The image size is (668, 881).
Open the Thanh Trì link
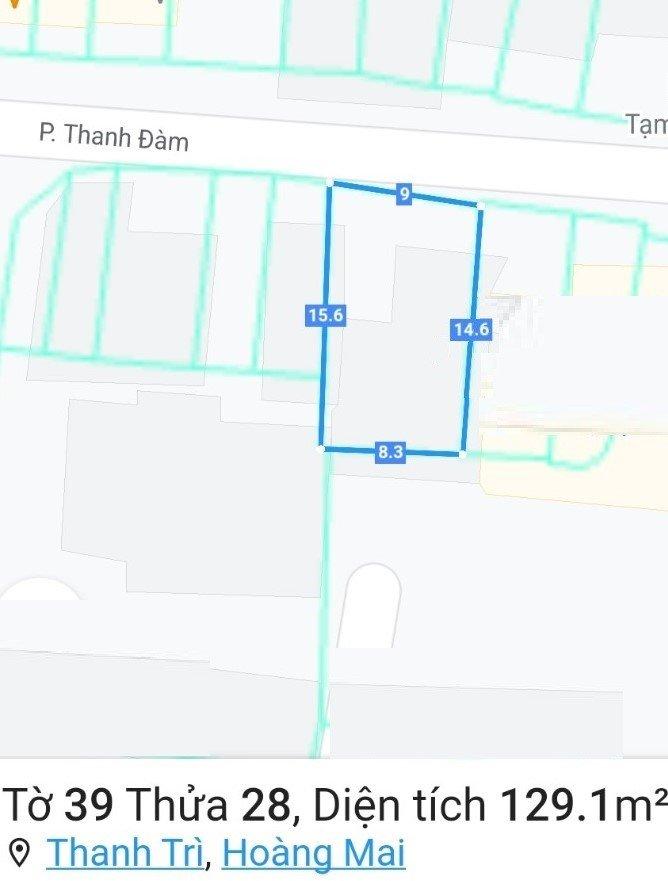click(x=125, y=853)
